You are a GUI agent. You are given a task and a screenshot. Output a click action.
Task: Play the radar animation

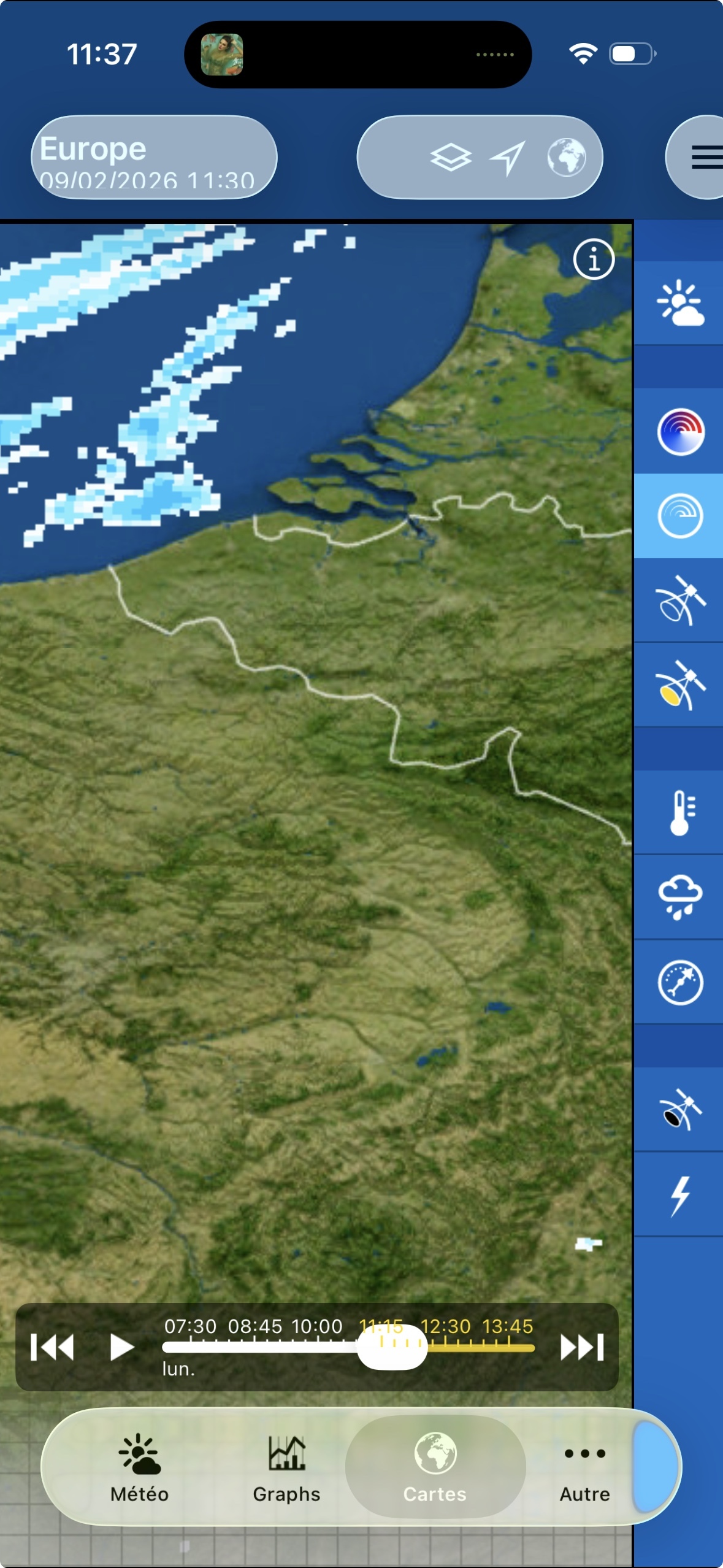(x=121, y=1348)
